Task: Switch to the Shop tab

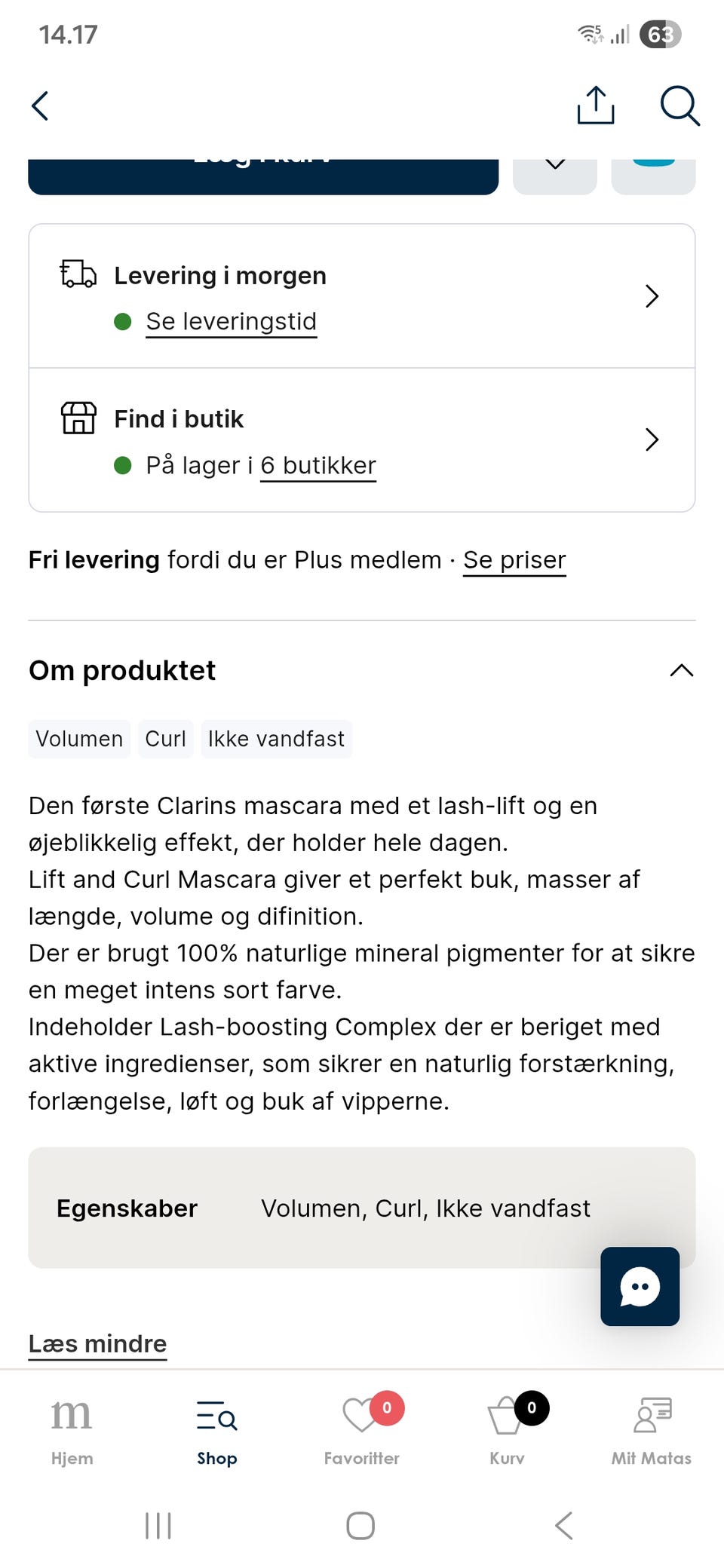Action: coord(217,1430)
